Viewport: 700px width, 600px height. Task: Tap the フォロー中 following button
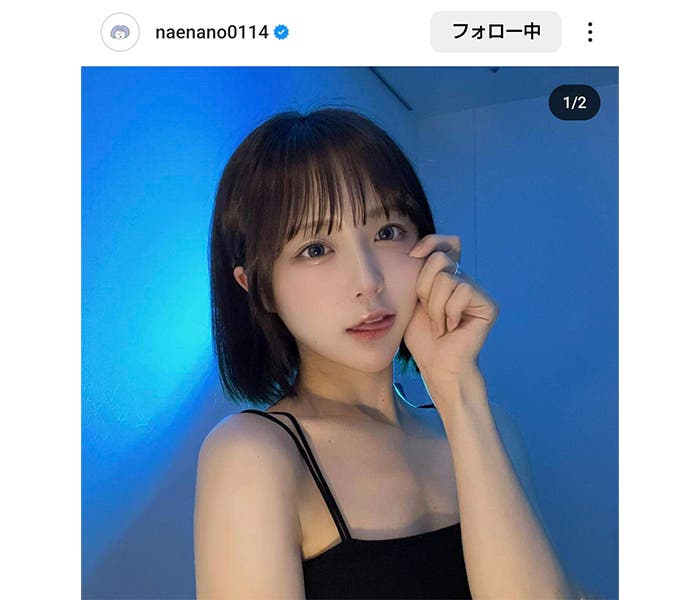[x=495, y=32]
